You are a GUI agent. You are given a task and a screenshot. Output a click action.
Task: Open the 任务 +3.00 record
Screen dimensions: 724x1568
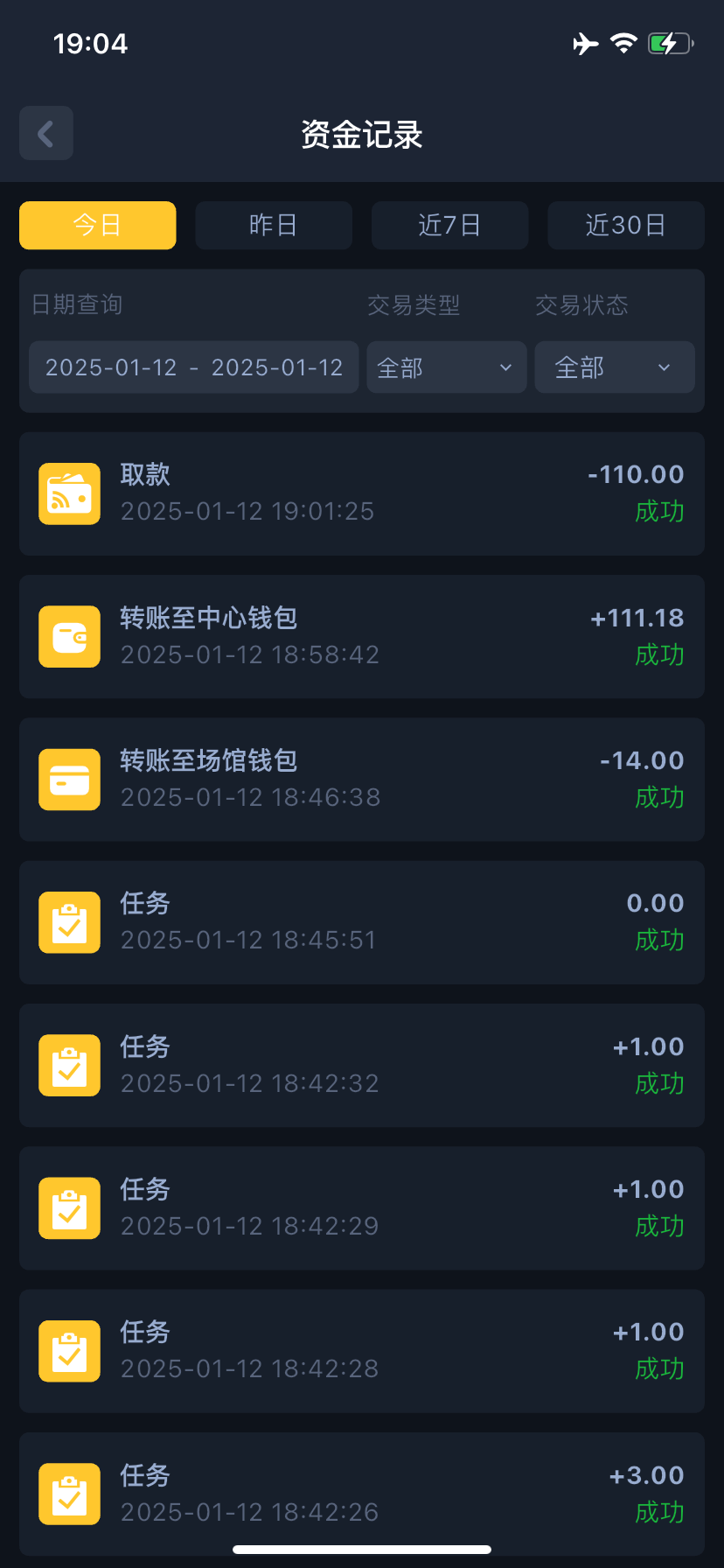coord(362,1494)
